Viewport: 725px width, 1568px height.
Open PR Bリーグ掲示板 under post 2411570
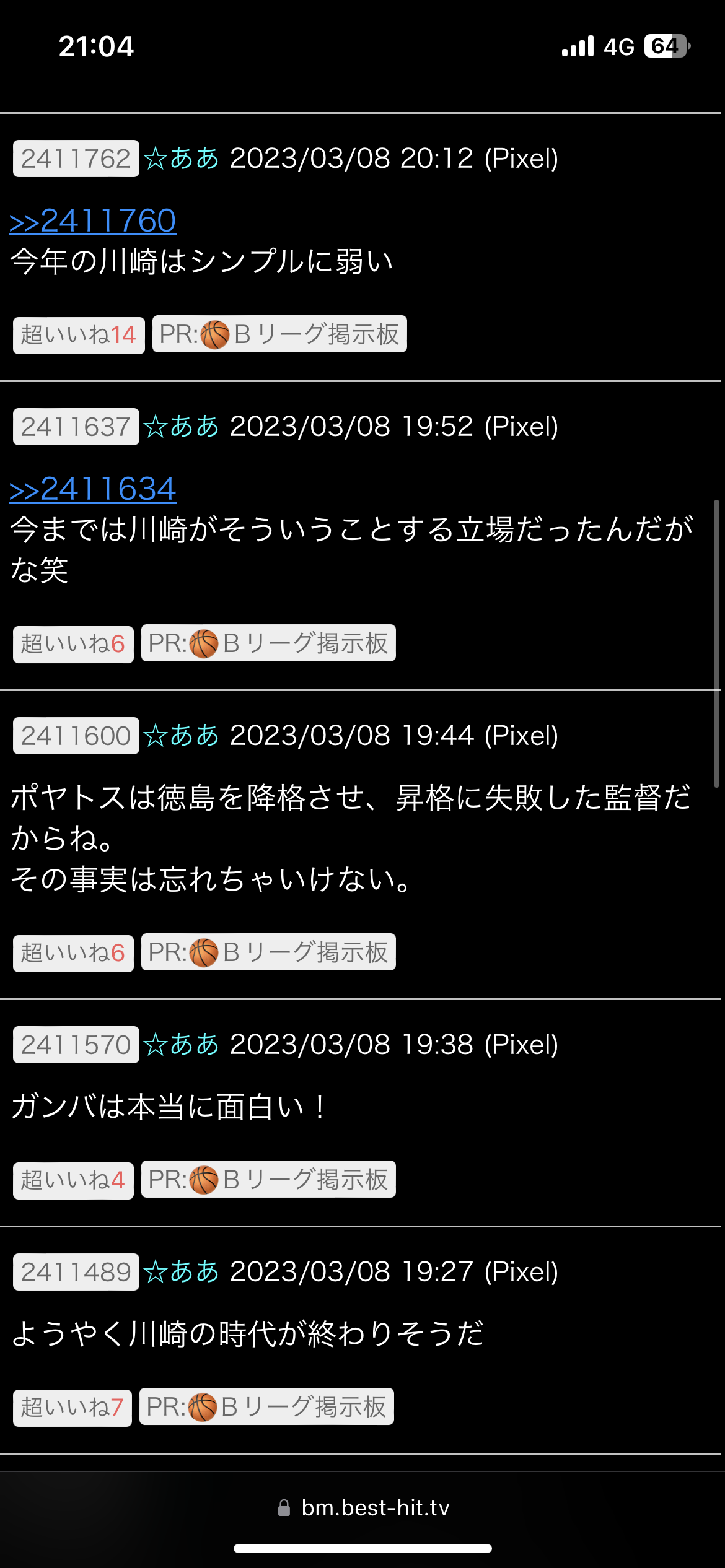pyautogui.click(x=268, y=1180)
